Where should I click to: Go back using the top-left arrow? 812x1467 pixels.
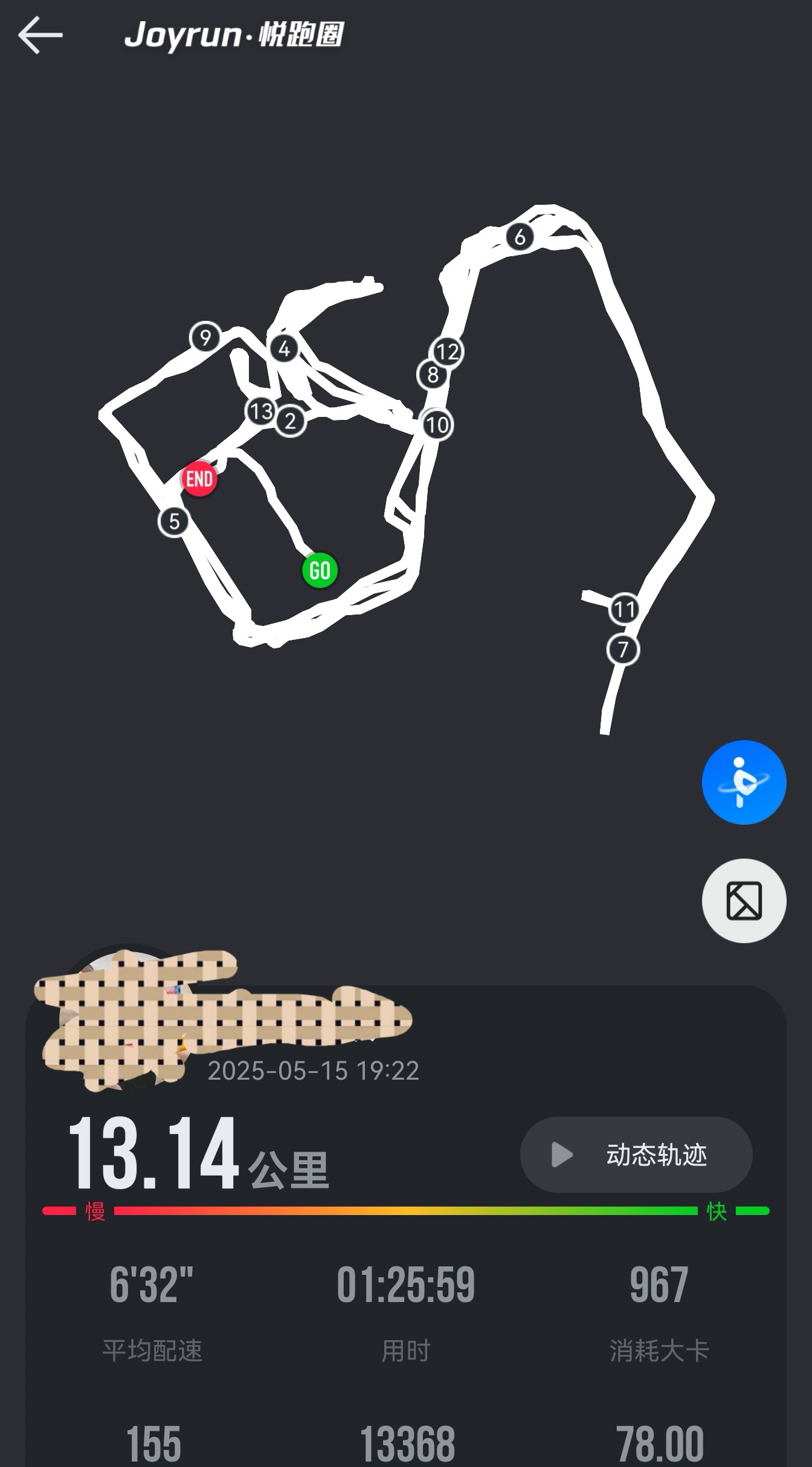pyautogui.click(x=40, y=35)
